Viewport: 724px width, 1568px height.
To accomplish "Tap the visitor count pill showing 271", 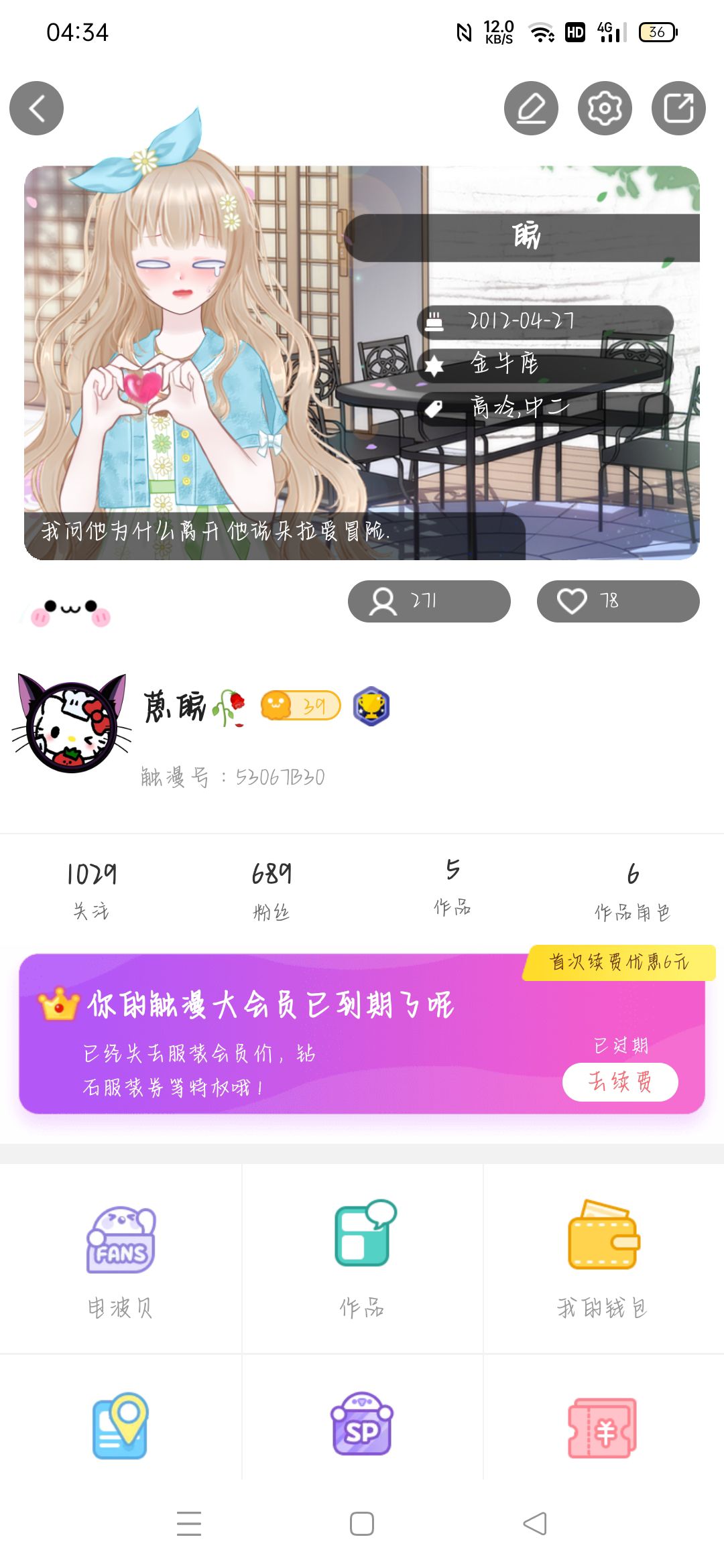I will tap(429, 601).
